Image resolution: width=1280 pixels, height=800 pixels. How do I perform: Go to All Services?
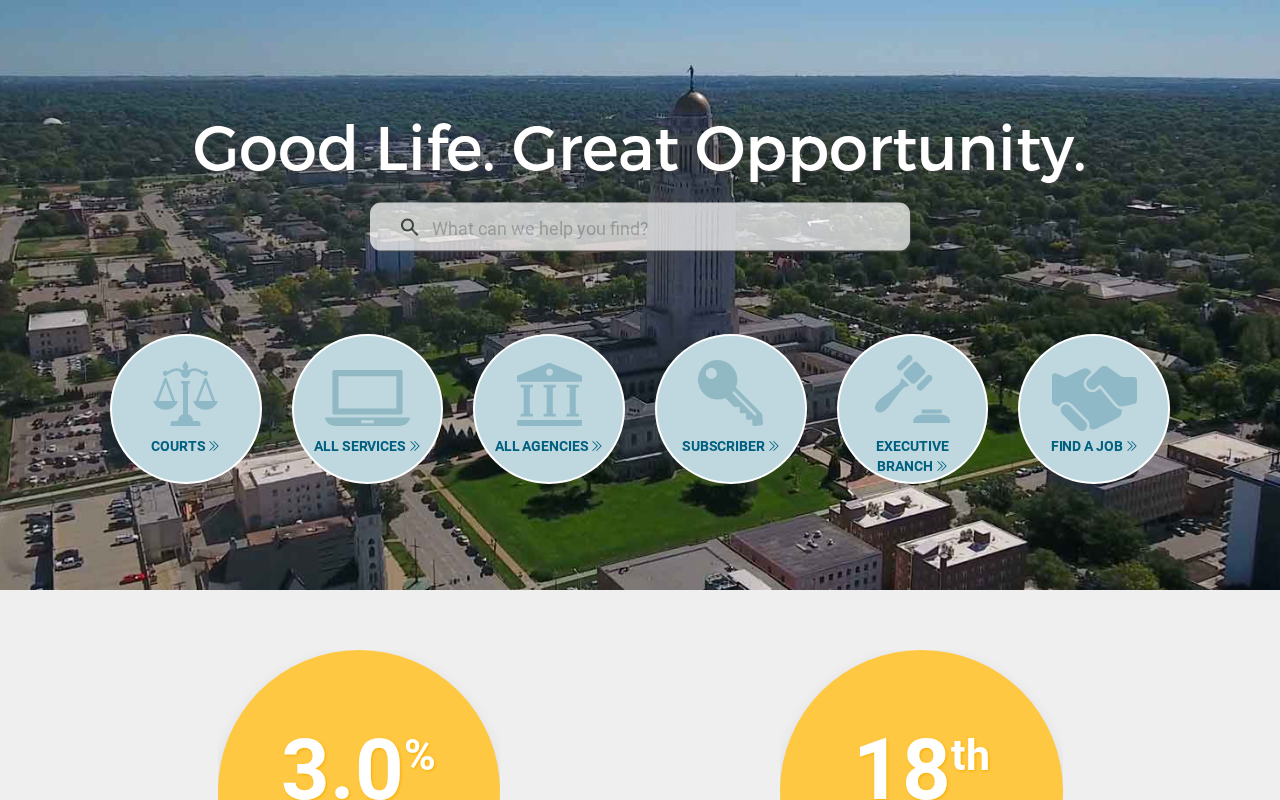(x=367, y=409)
